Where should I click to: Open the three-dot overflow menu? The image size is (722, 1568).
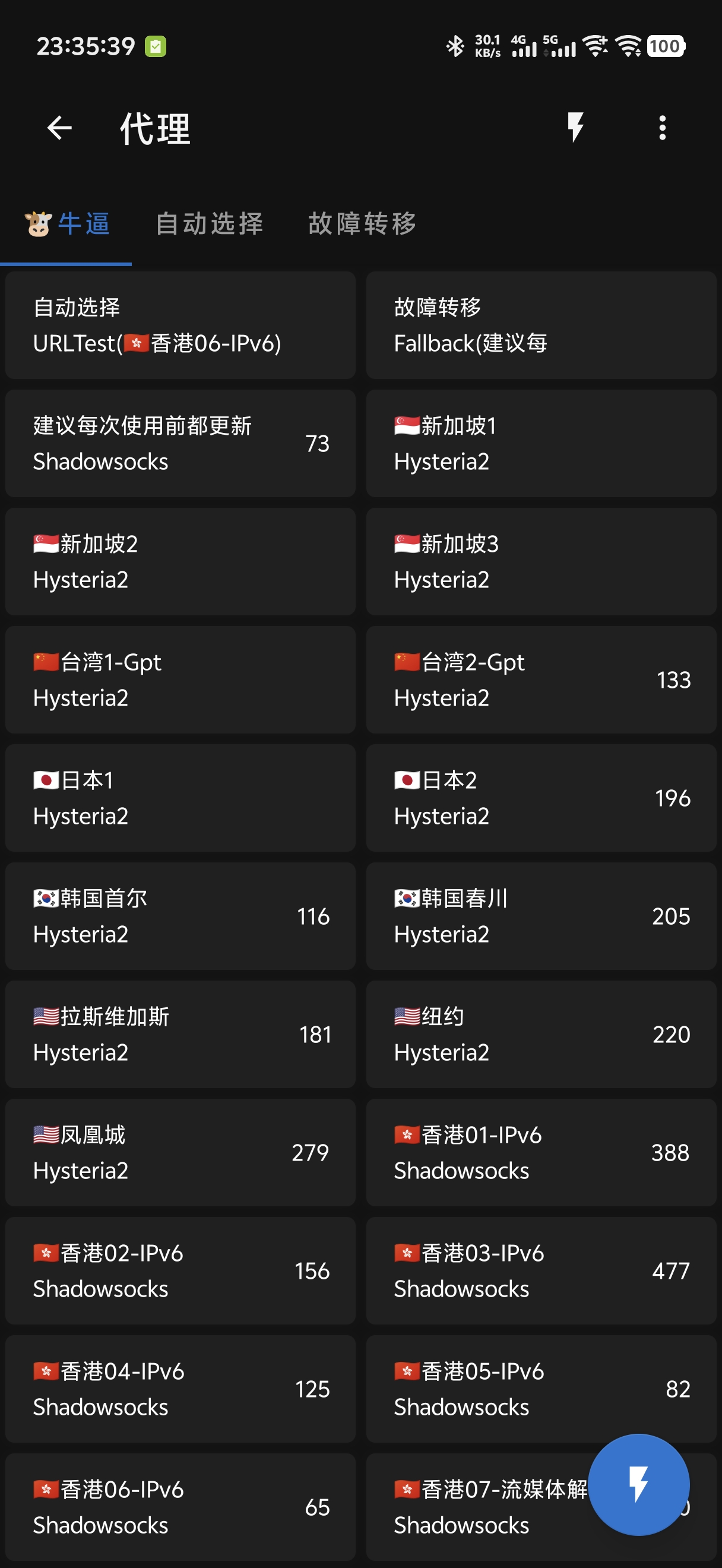tap(663, 128)
